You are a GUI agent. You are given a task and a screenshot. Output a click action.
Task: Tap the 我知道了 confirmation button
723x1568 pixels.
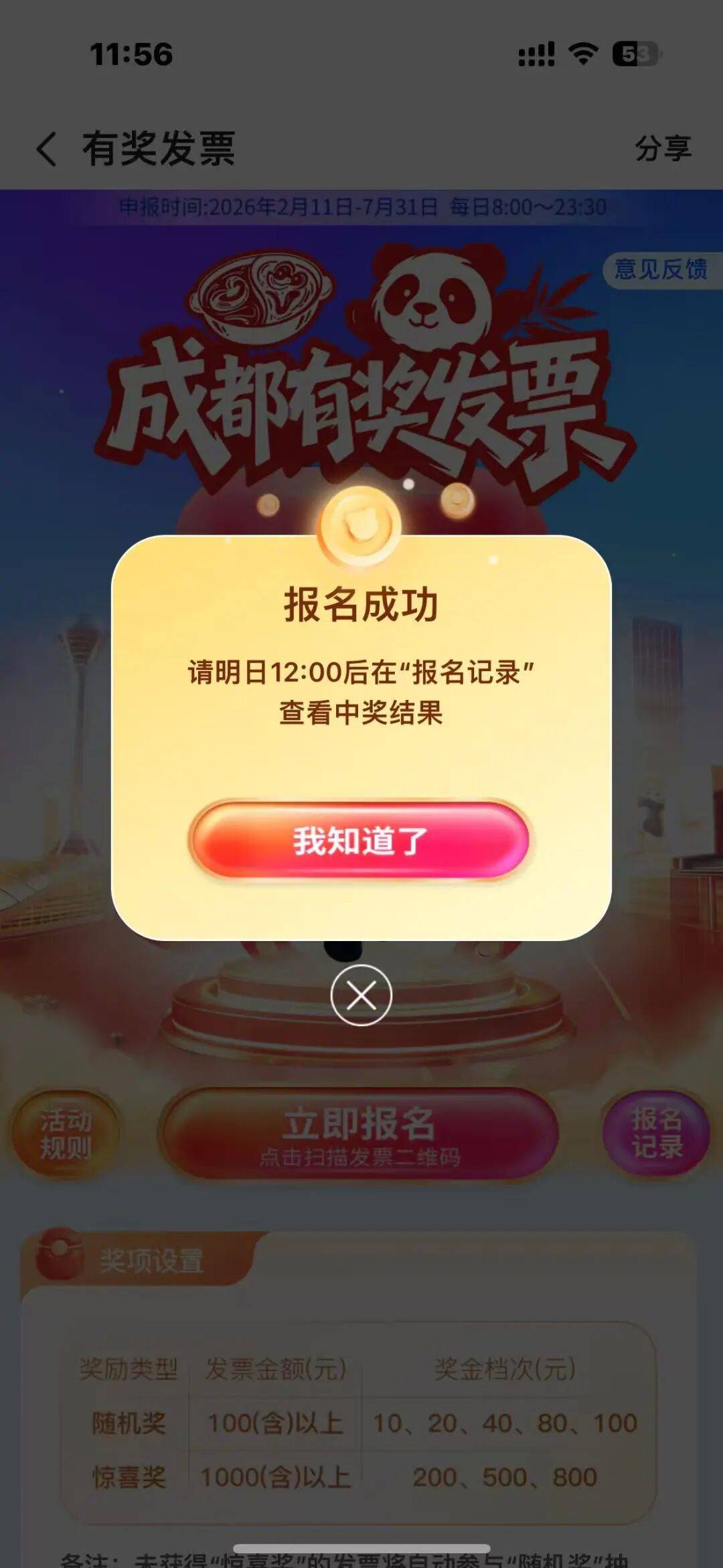pyautogui.click(x=359, y=840)
